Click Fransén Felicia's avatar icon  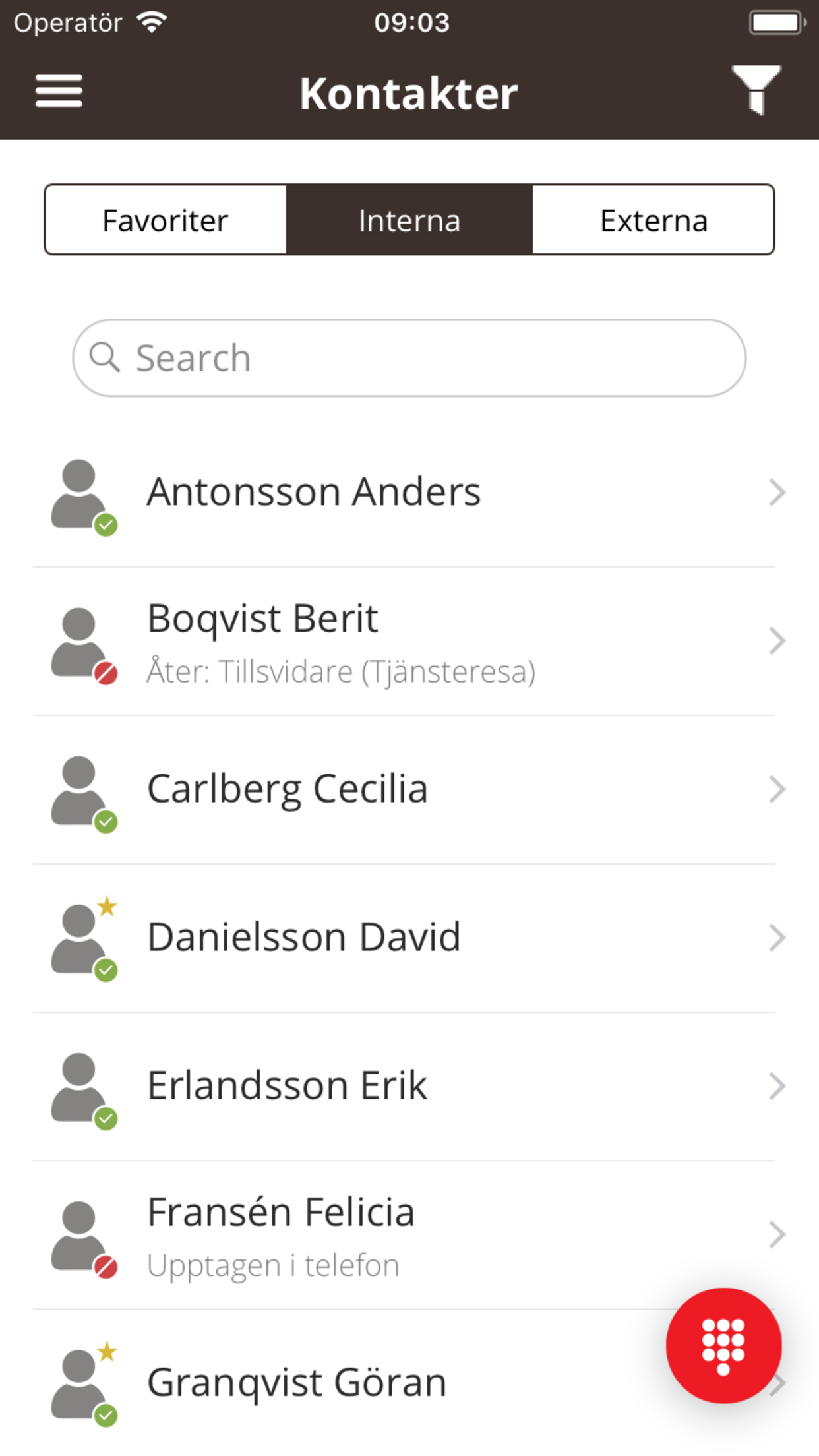(79, 1233)
